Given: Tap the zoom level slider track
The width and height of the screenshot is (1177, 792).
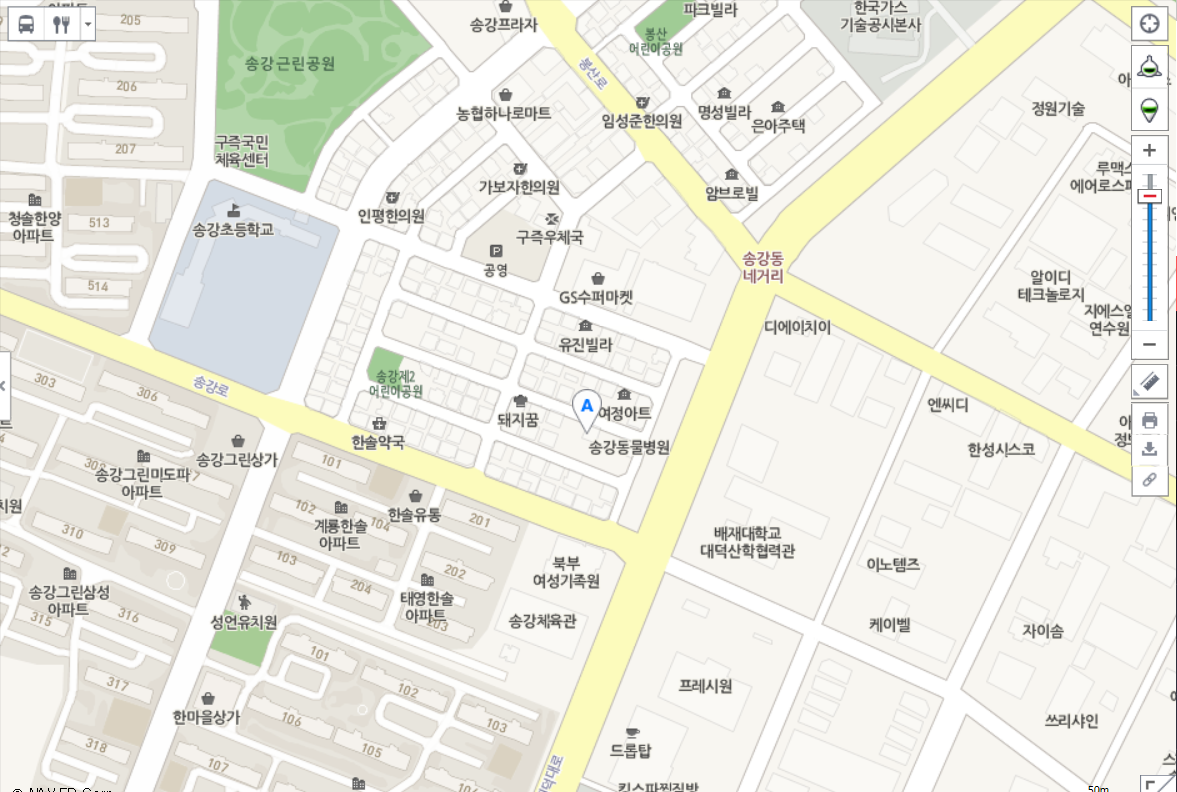Looking at the screenshot, I should [x=1149, y=260].
